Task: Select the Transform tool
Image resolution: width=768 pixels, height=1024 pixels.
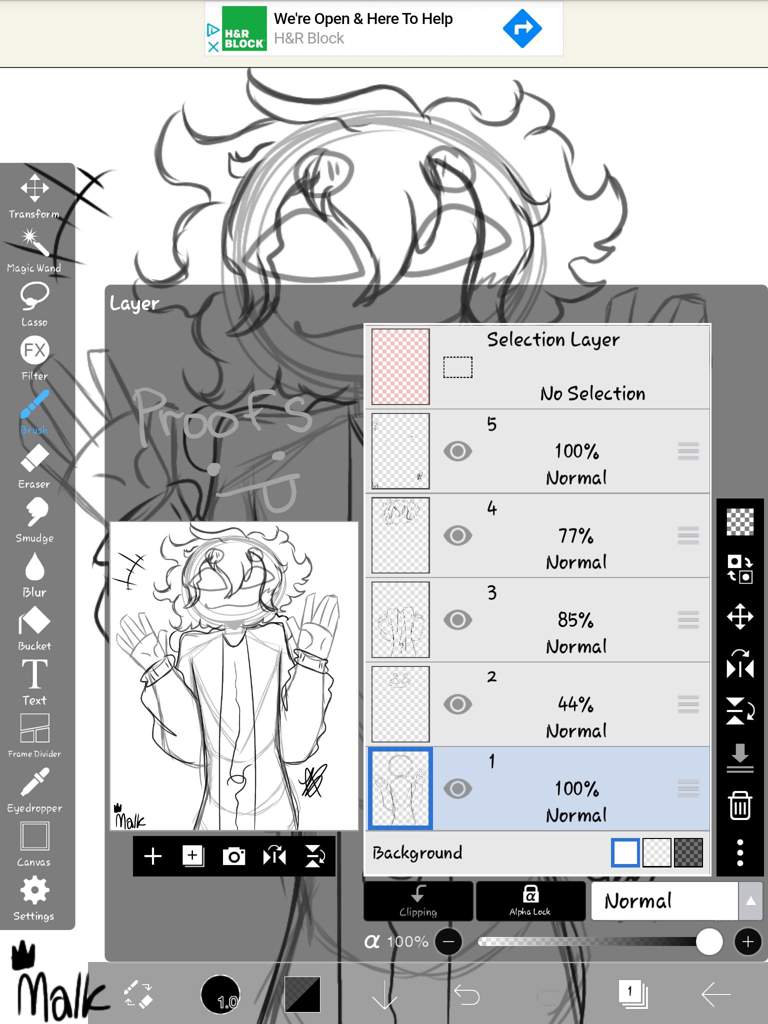Action: click(x=34, y=195)
